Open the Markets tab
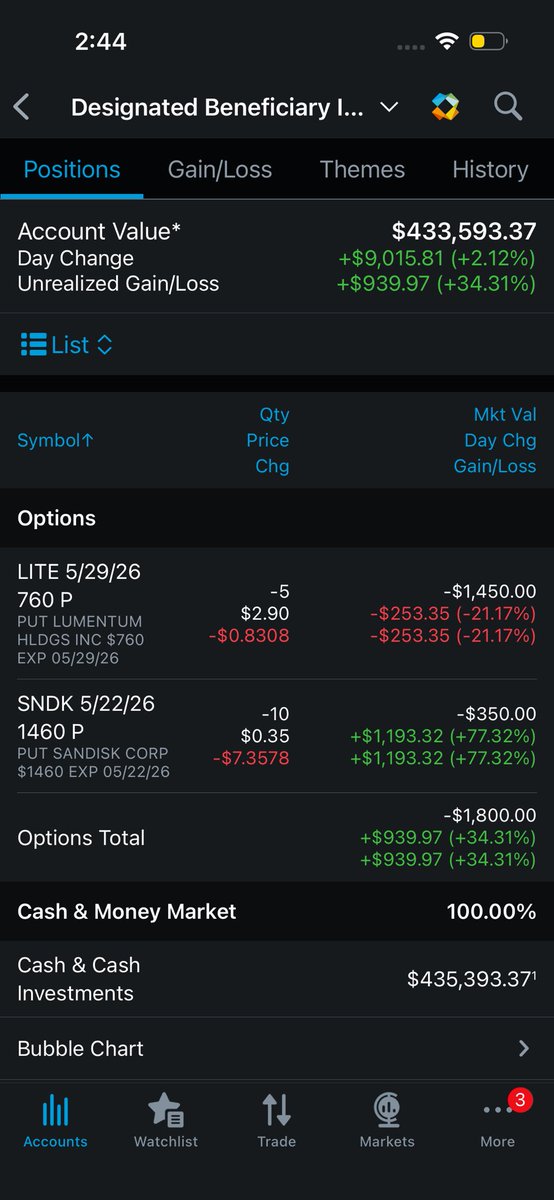The image size is (554, 1200). (x=387, y=1119)
